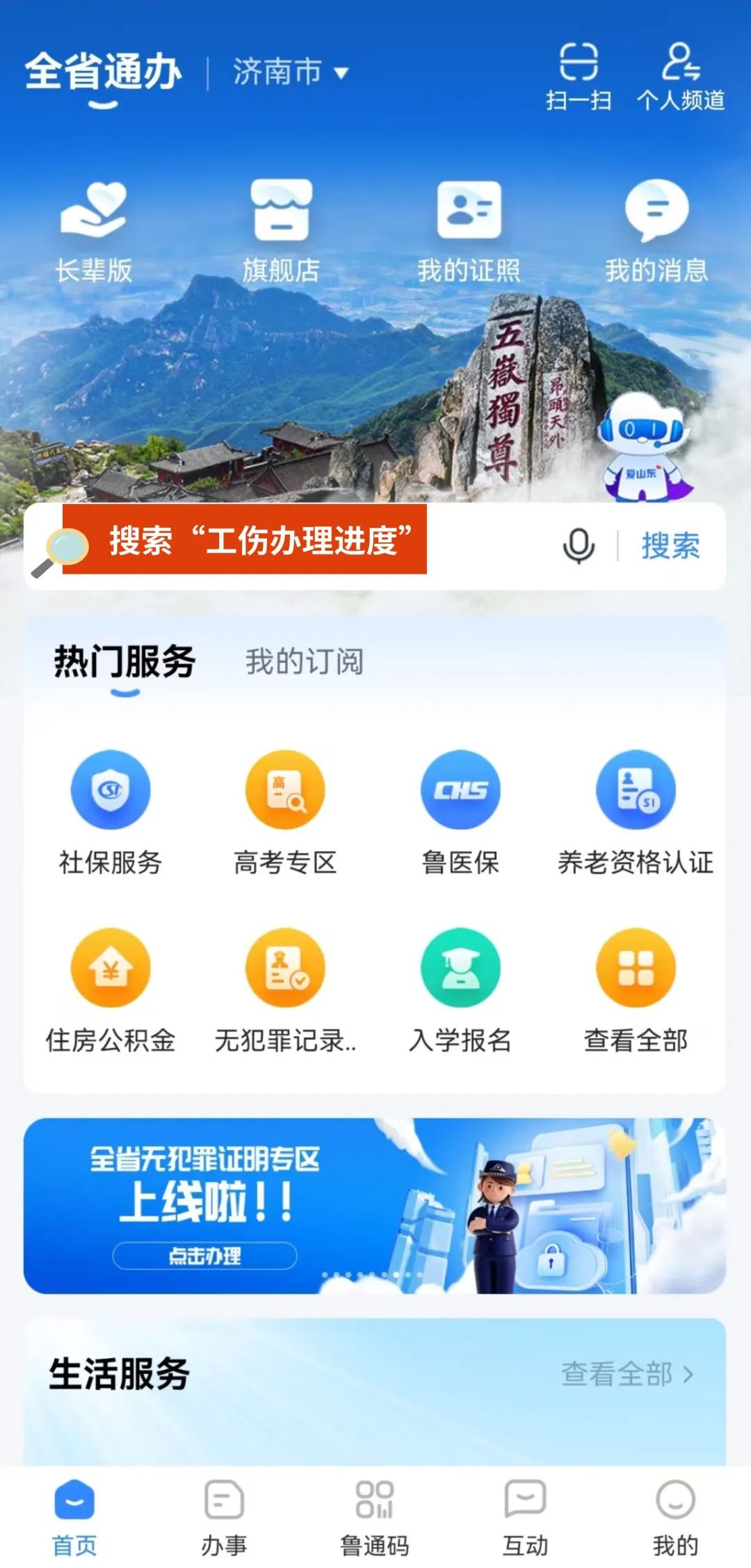751x1568 pixels.
Task: Expand the 济南市 city dropdown
Action: (x=290, y=72)
